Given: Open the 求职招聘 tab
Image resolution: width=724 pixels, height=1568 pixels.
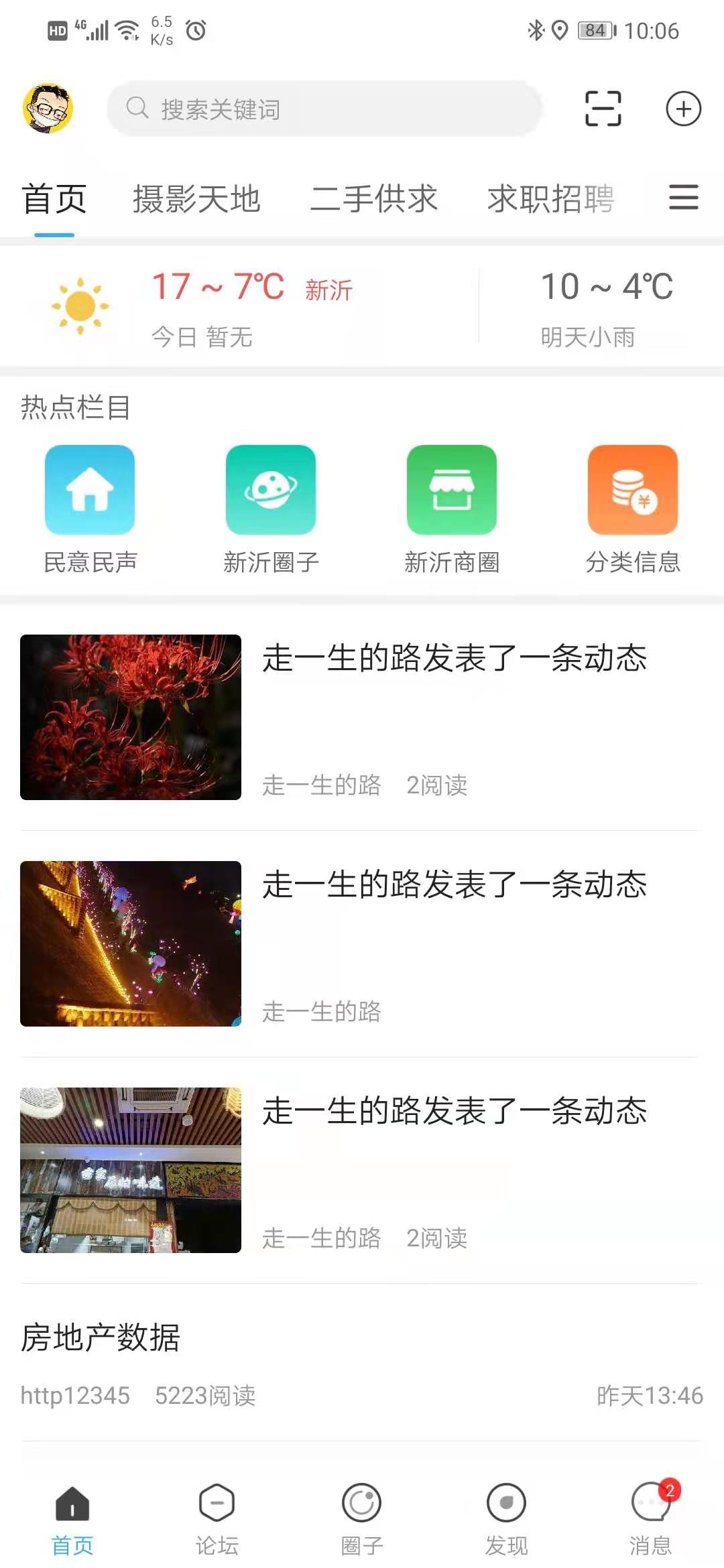Looking at the screenshot, I should [554, 198].
